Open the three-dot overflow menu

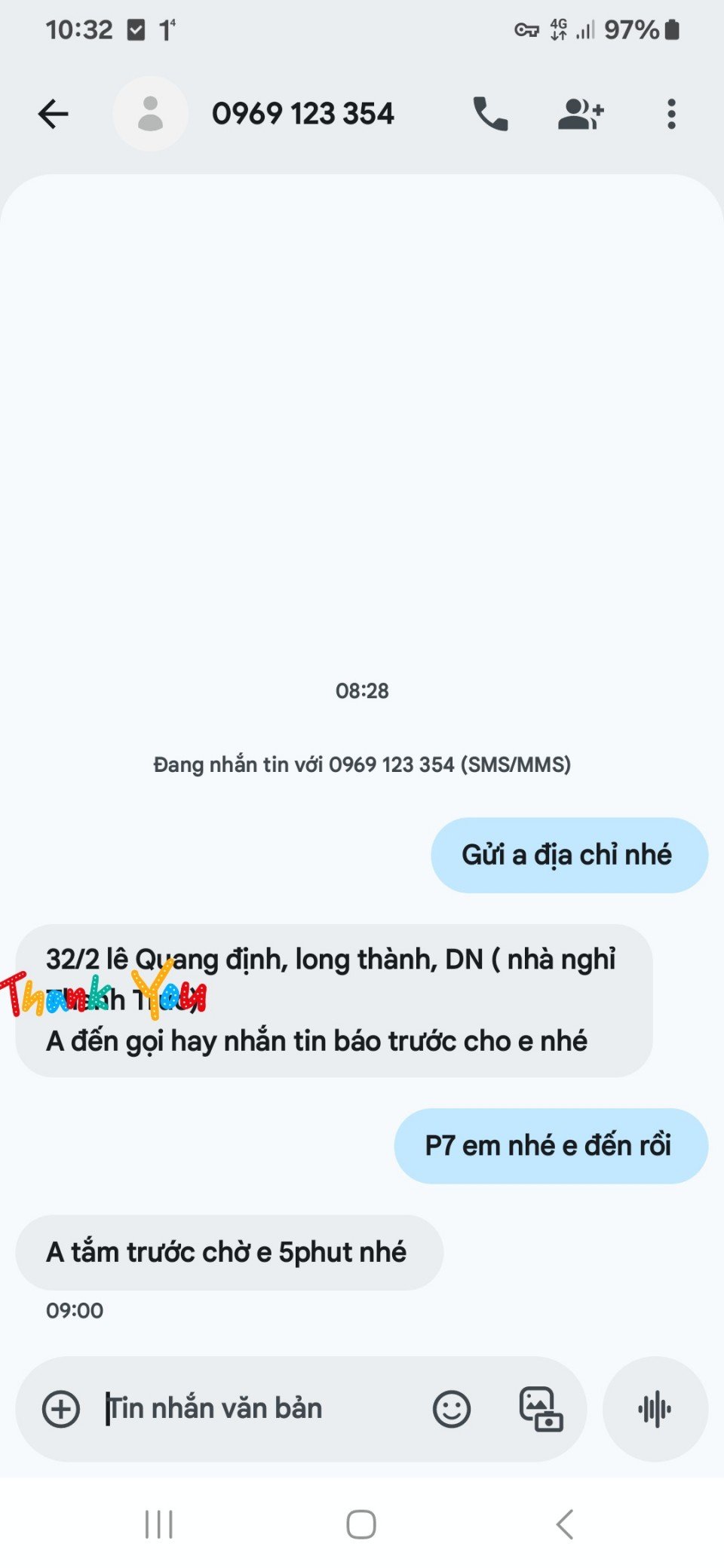671,115
